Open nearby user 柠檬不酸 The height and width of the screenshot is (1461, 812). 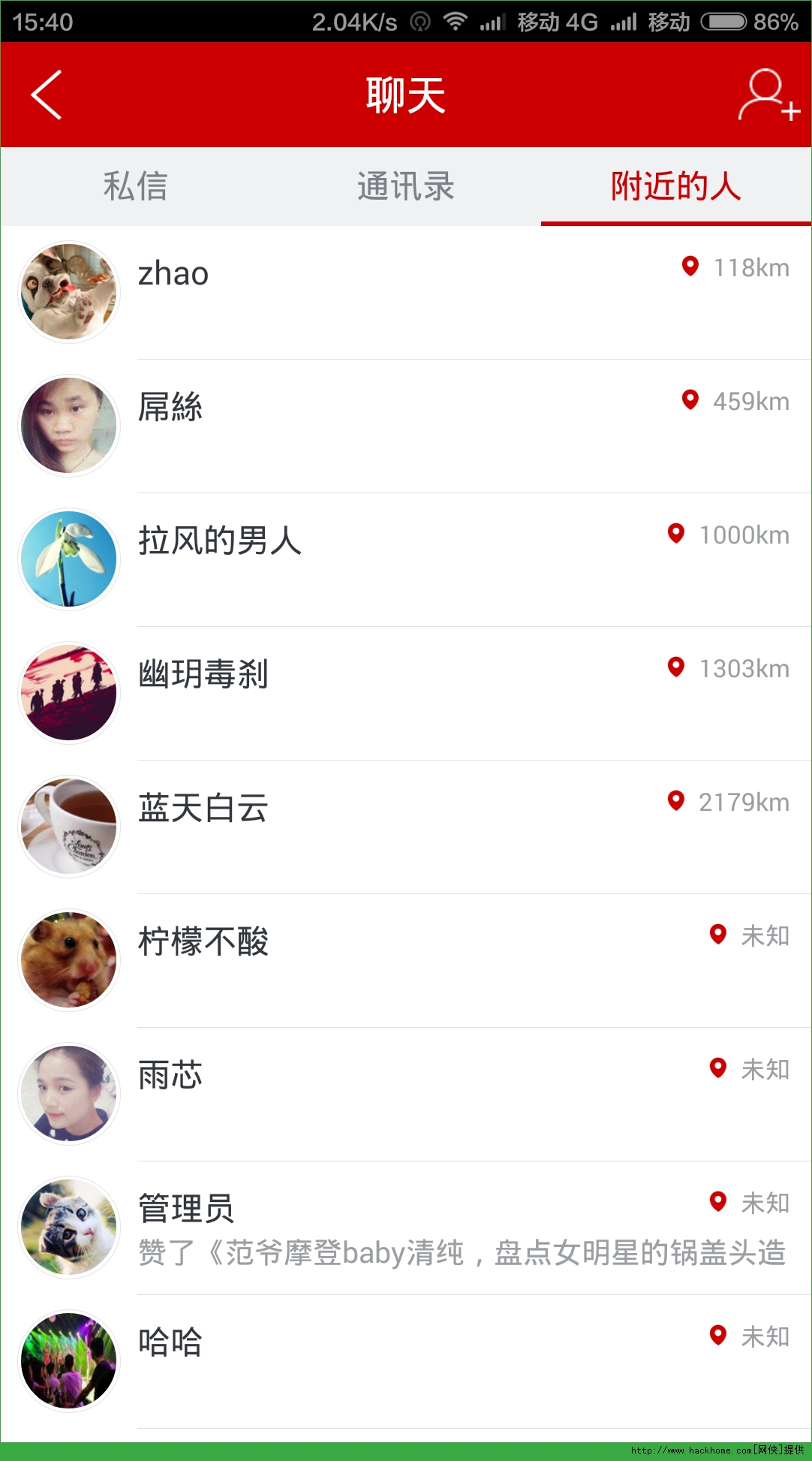405,960
